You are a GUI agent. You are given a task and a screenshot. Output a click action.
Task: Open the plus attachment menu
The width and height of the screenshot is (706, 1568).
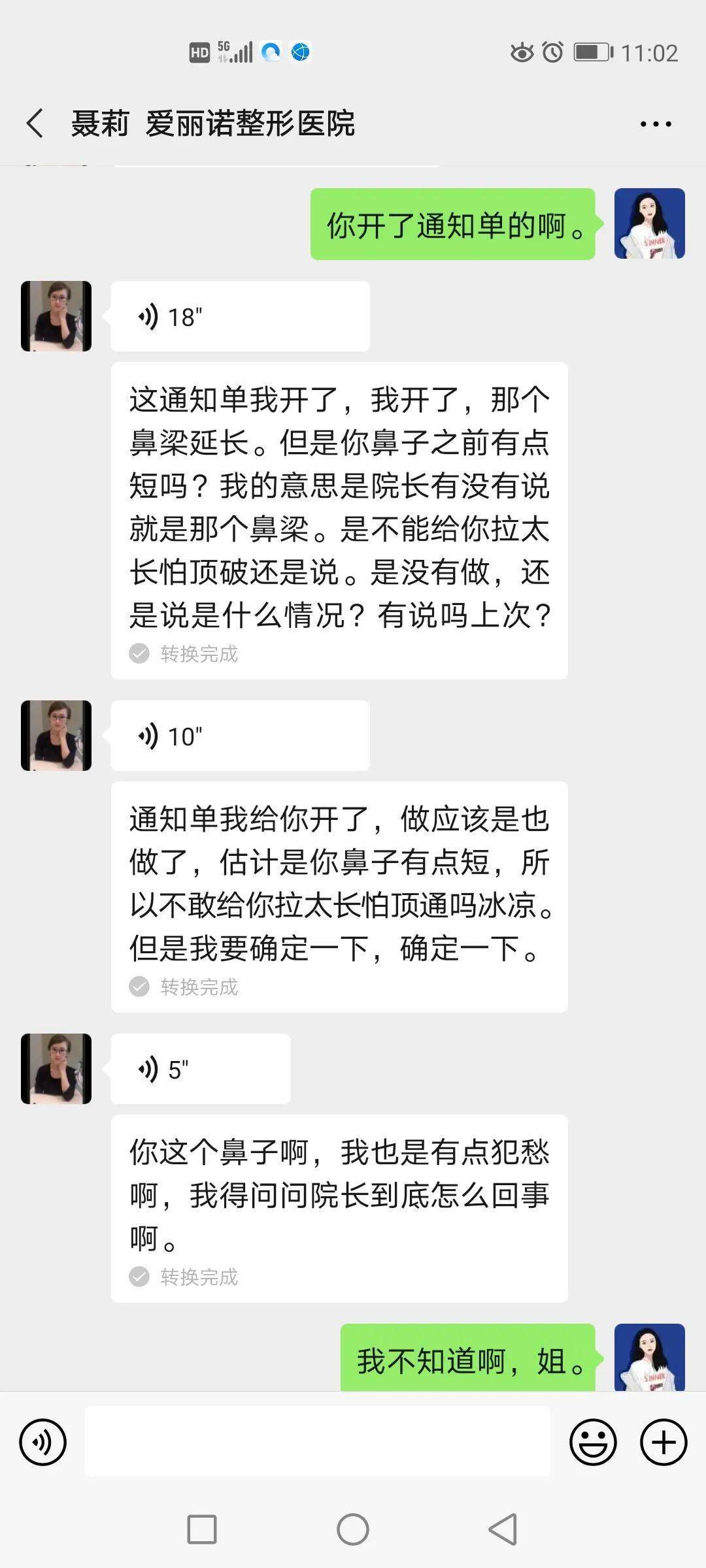pos(664,1442)
